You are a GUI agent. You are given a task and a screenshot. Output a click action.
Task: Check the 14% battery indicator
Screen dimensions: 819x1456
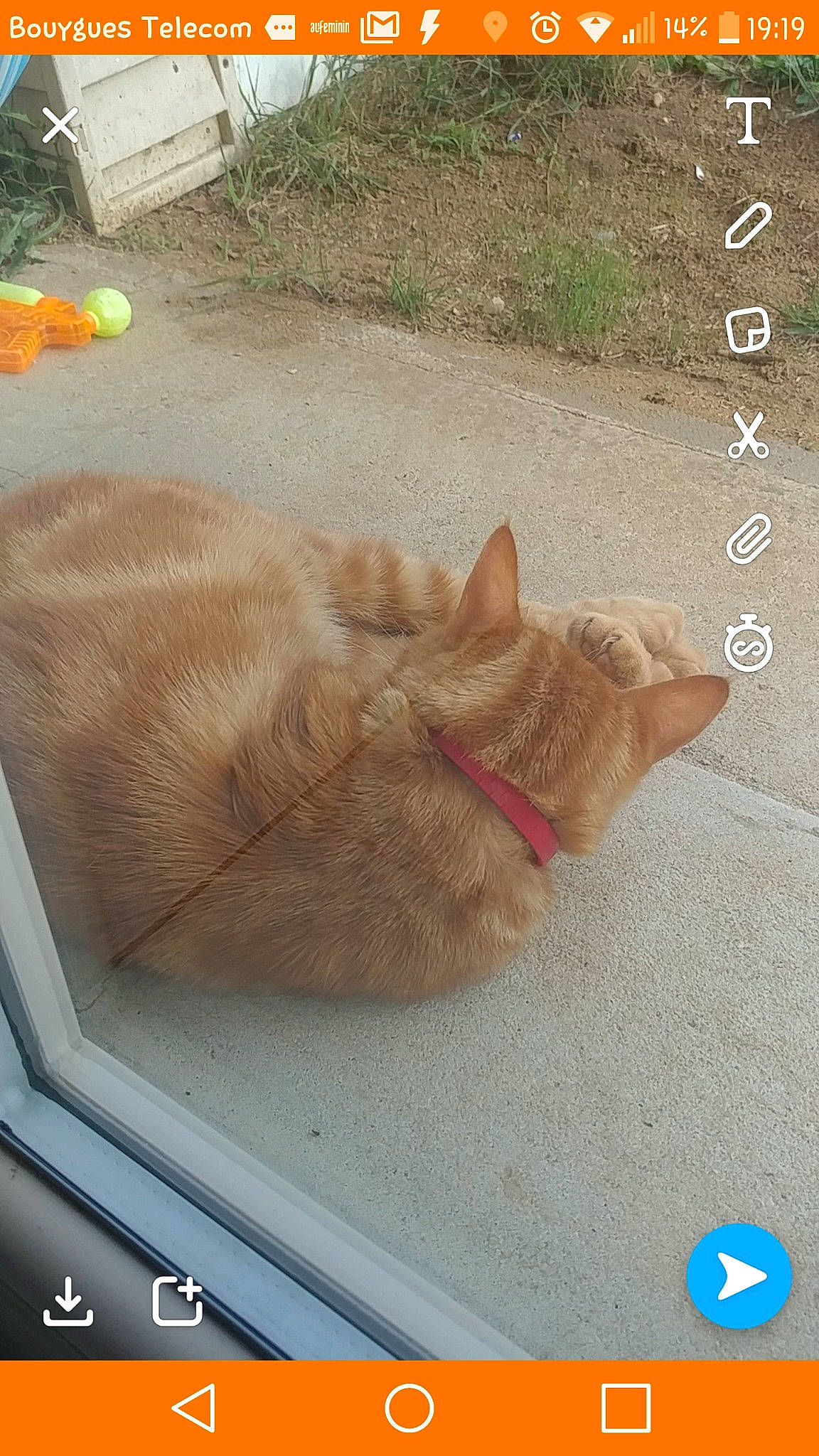tap(684, 26)
